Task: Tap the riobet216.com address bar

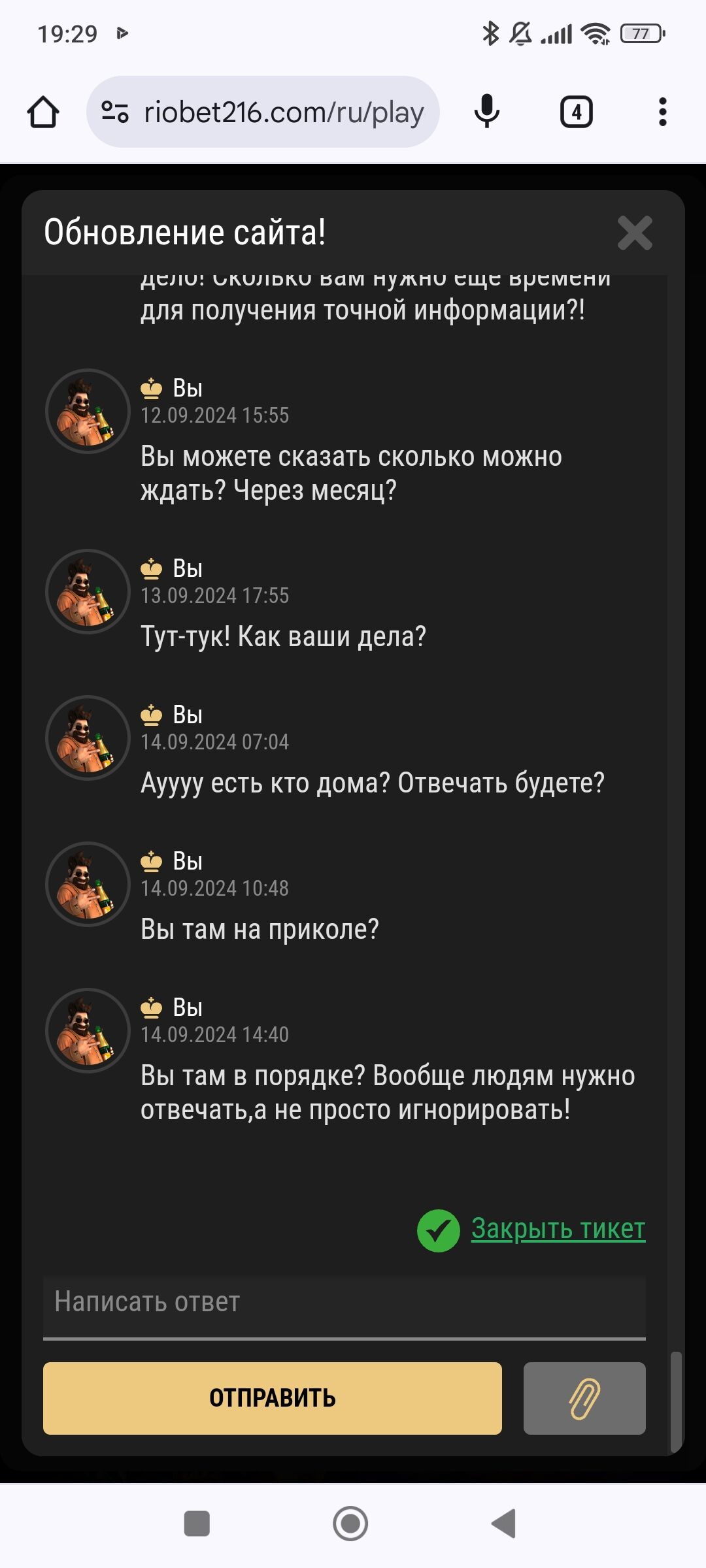Action: [x=282, y=112]
